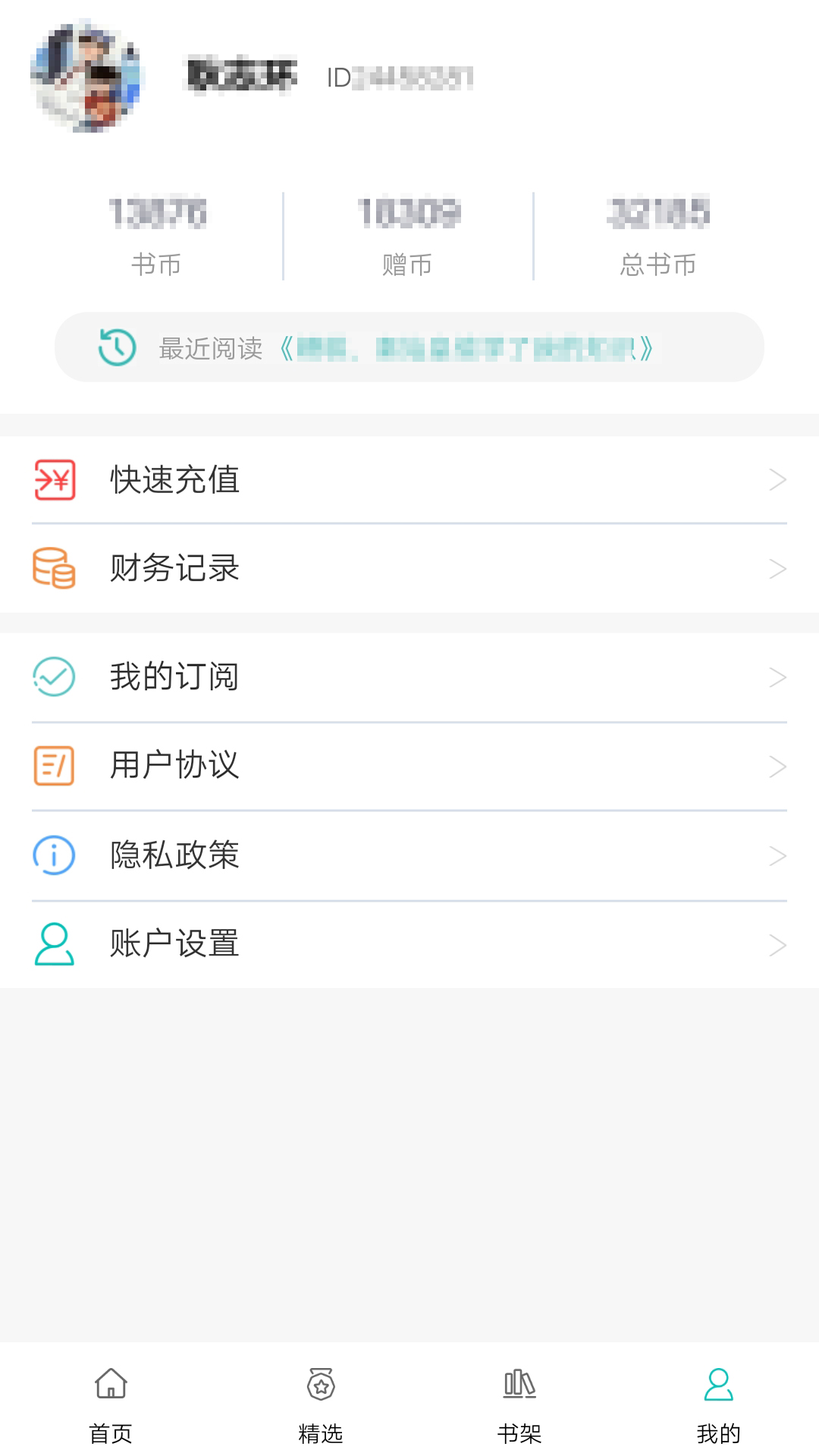The height and width of the screenshot is (1456, 819).
Task: Expand the 账户设置 row chevron
Action: pyautogui.click(x=779, y=943)
